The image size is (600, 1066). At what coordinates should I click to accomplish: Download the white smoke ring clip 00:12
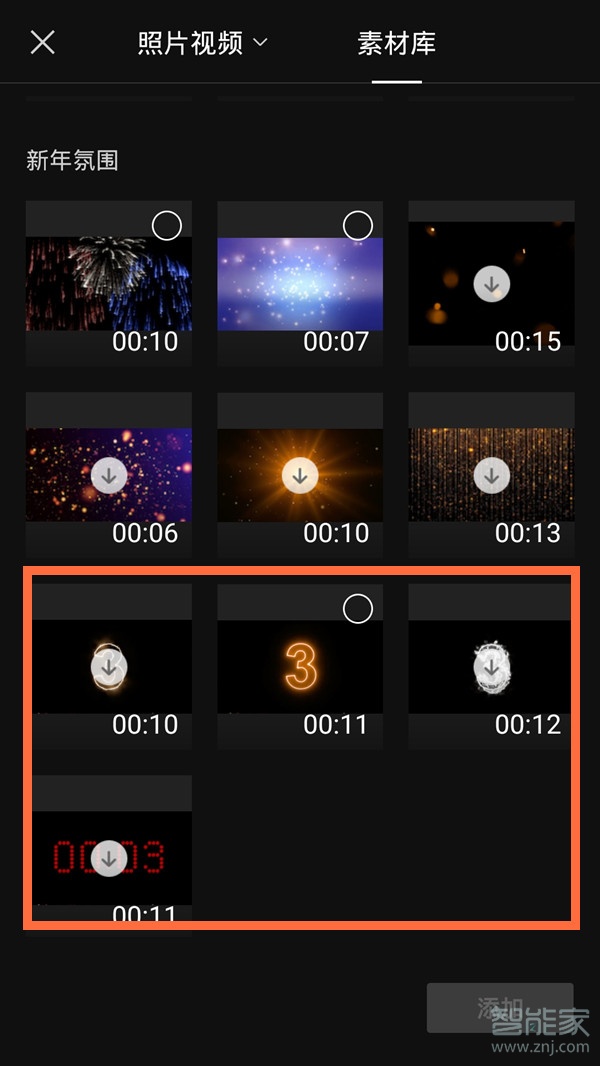pos(491,667)
